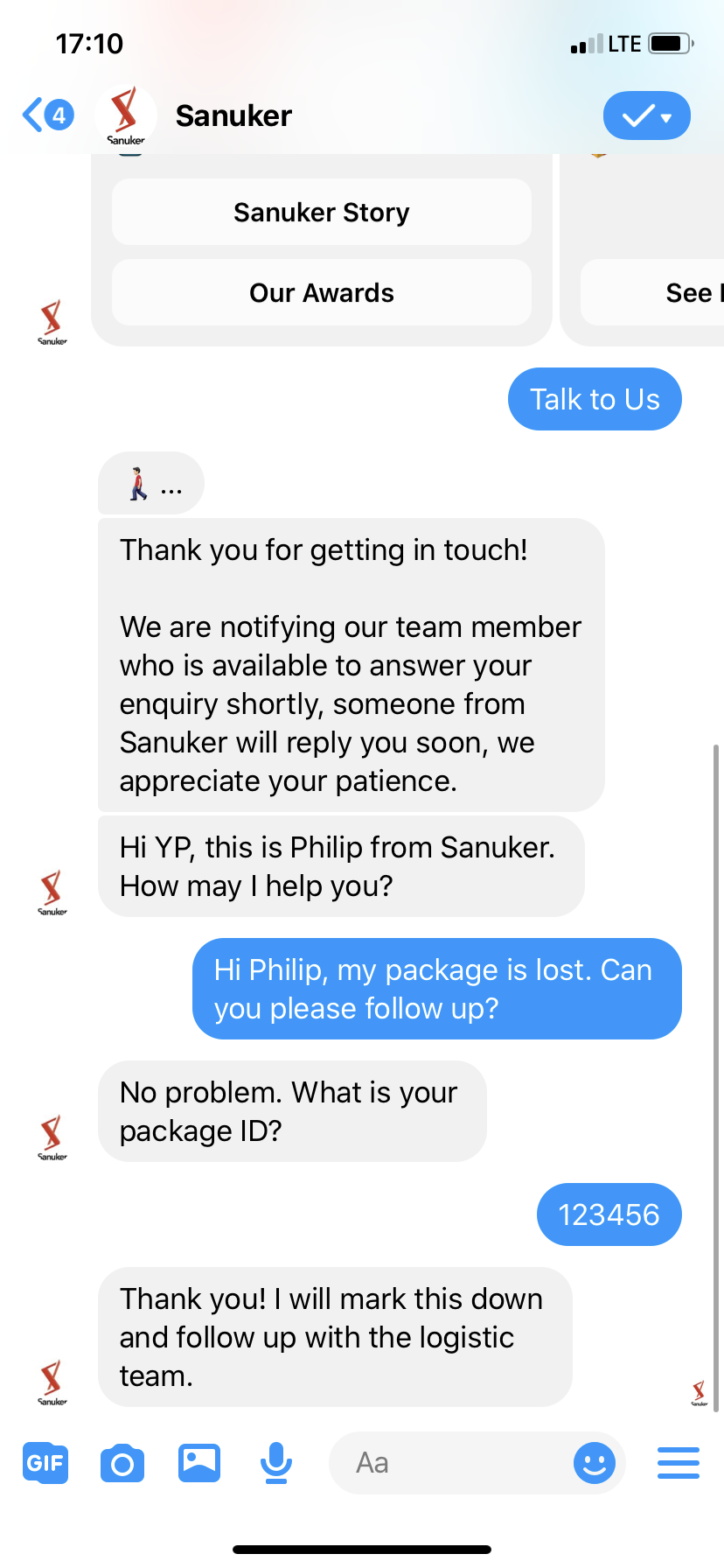Select Our Awards in the card
Image resolution: width=724 pixels, height=1568 pixels.
click(x=322, y=292)
